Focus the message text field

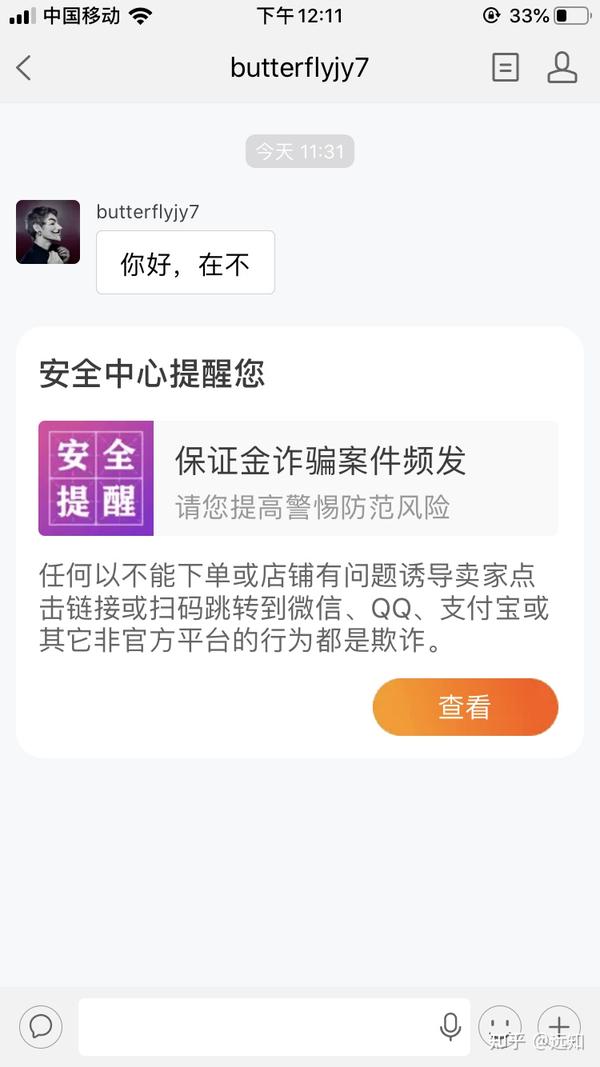pos(255,1026)
